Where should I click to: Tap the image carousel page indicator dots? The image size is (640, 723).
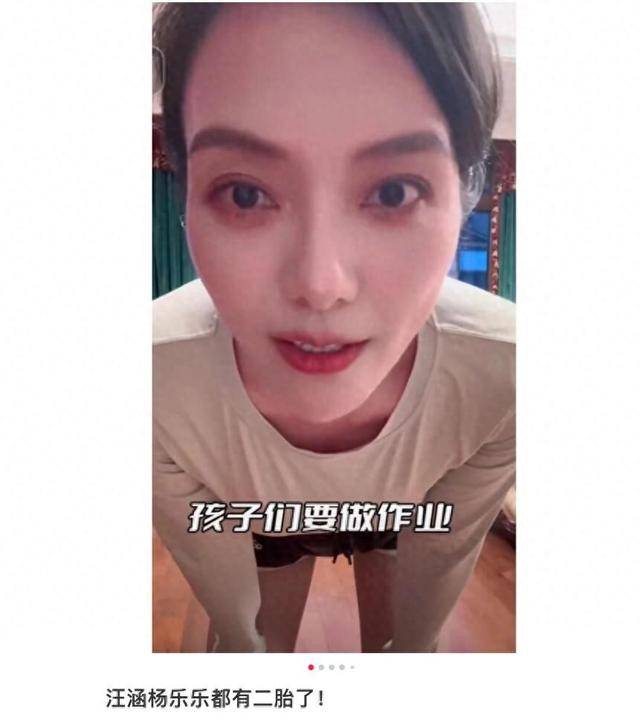coord(331,667)
